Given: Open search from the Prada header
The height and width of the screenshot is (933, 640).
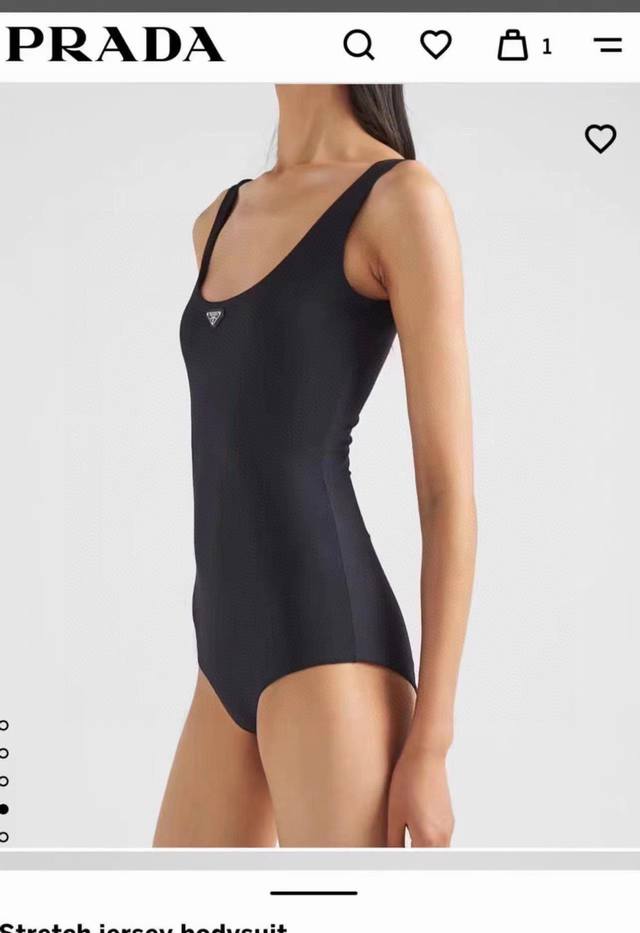Looking at the screenshot, I should (x=358, y=45).
